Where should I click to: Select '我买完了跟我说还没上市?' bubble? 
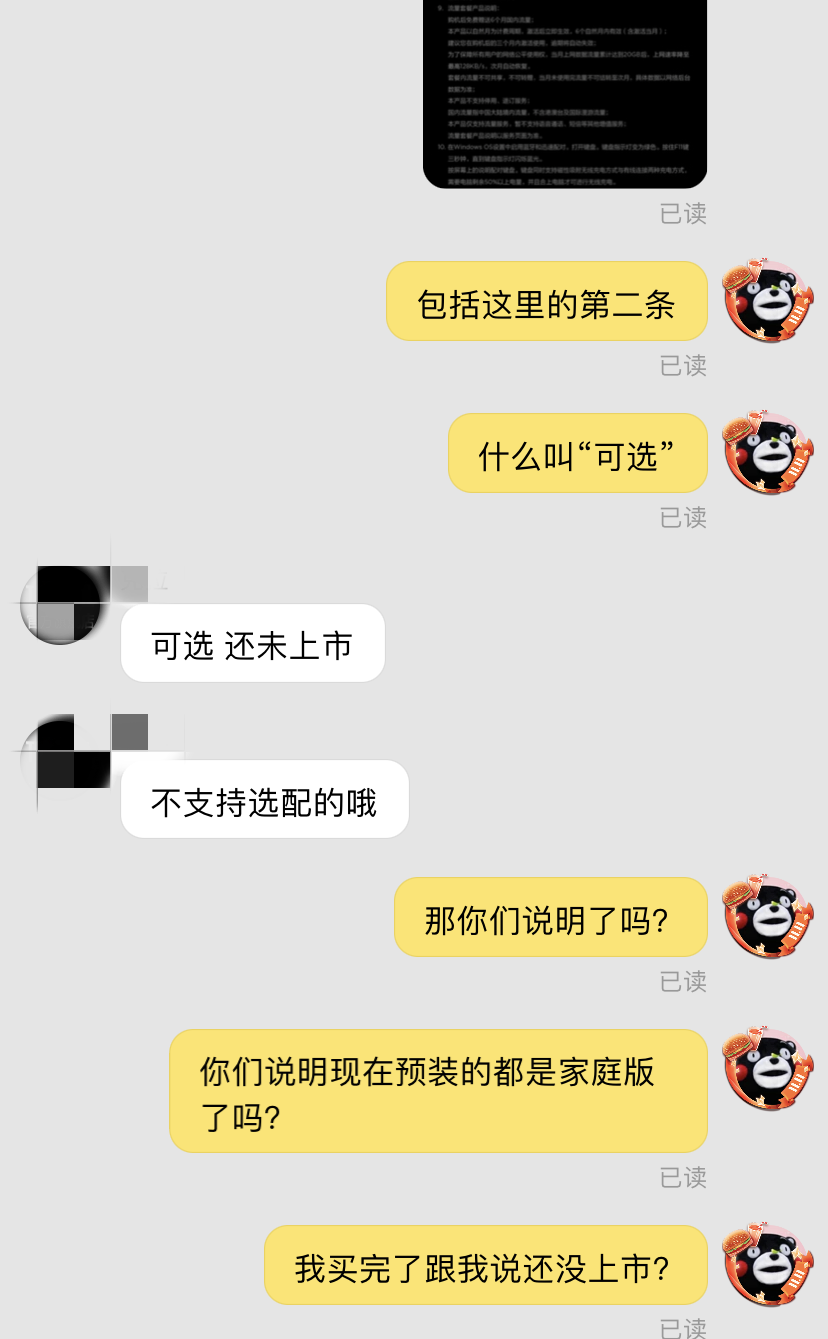tap(485, 1264)
